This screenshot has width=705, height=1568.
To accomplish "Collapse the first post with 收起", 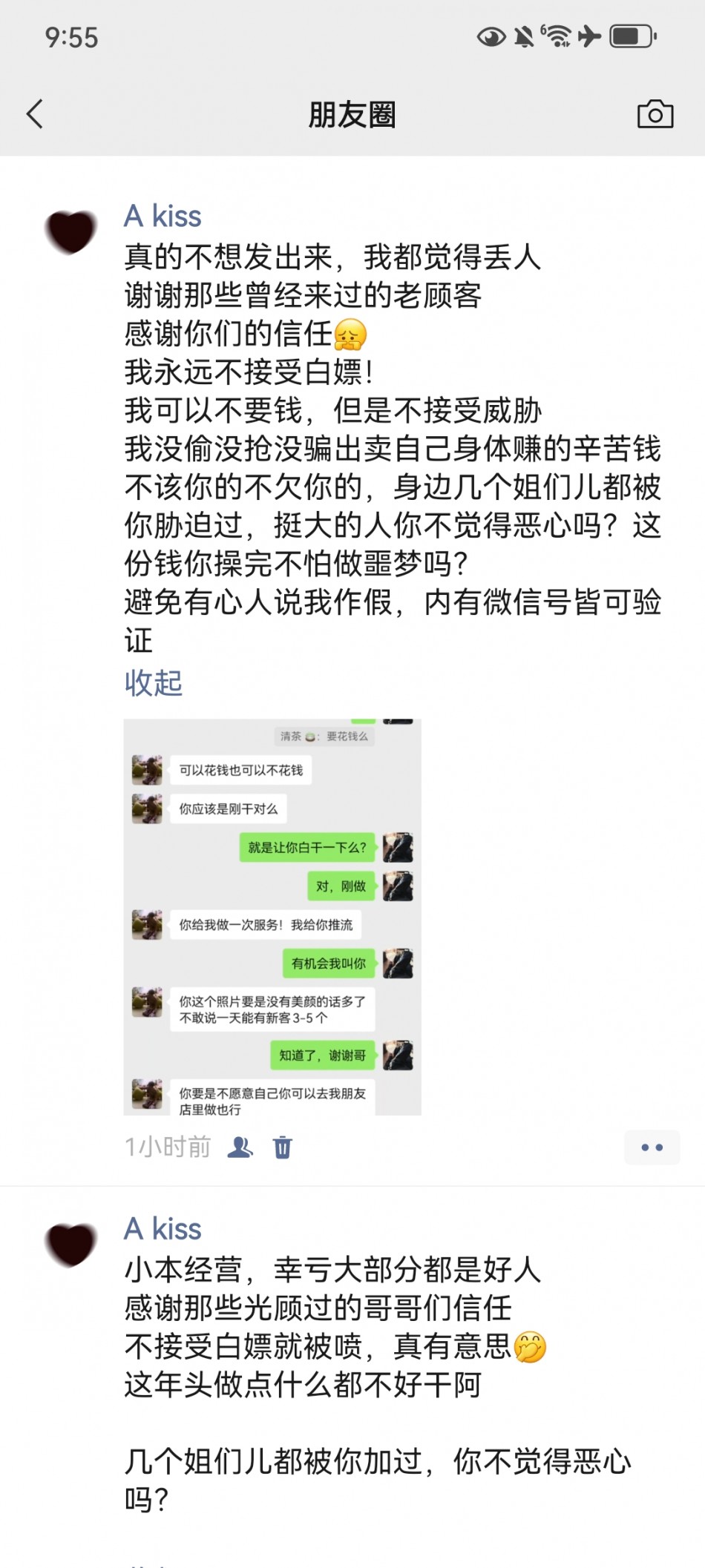I will 153,682.
